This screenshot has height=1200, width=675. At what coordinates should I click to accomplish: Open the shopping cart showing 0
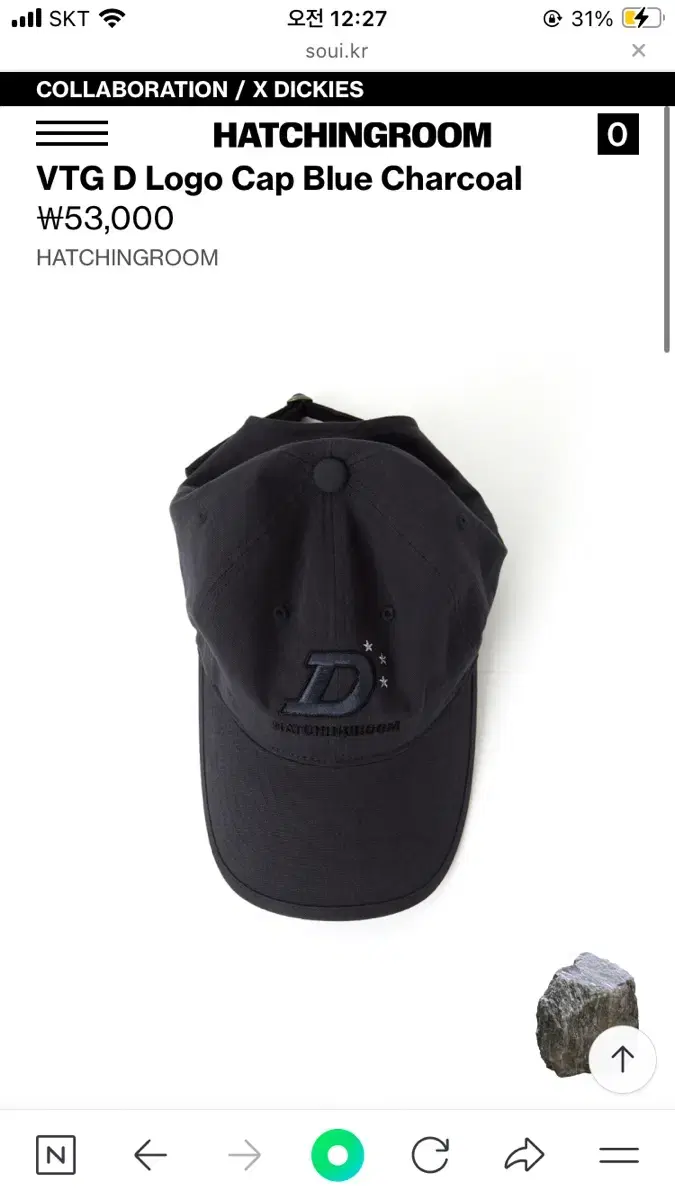[x=617, y=134]
